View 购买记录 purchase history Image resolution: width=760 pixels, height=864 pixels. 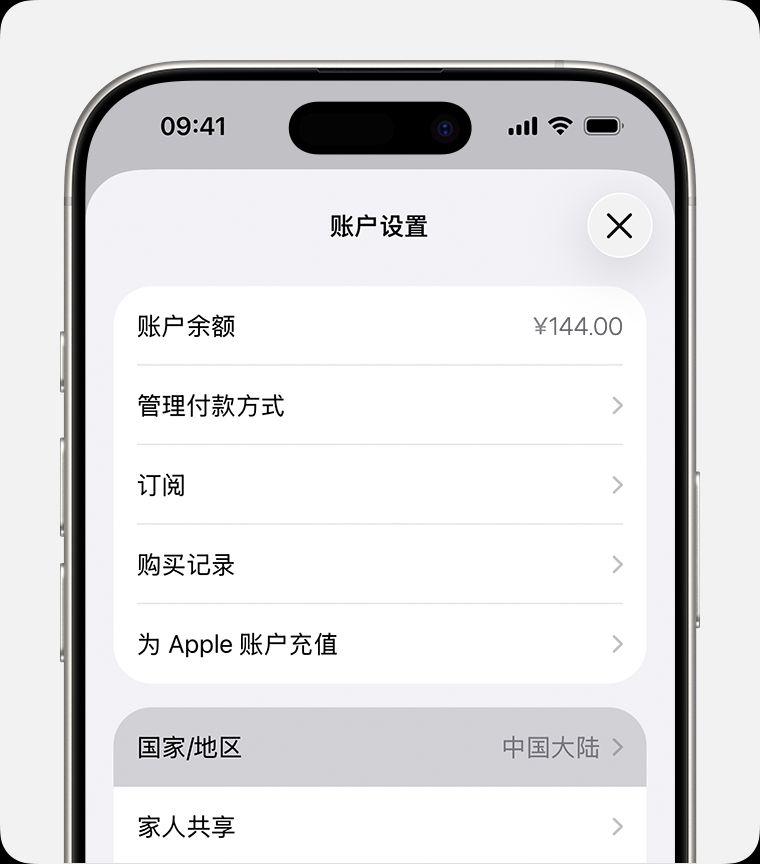tap(379, 564)
